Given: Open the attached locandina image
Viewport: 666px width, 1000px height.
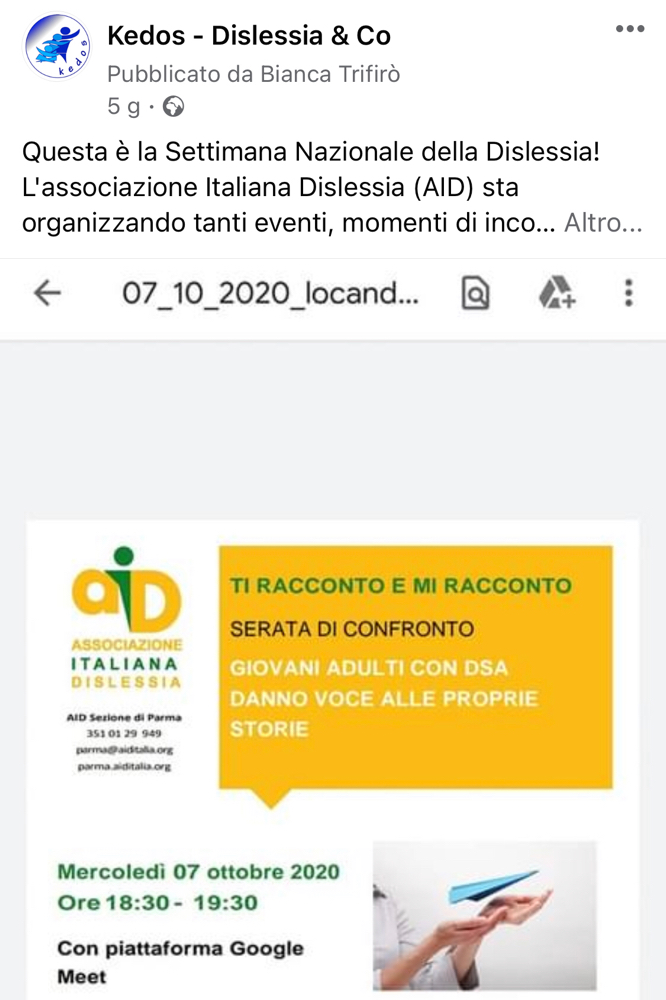Looking at the screenshot, I should coord(333,700).
